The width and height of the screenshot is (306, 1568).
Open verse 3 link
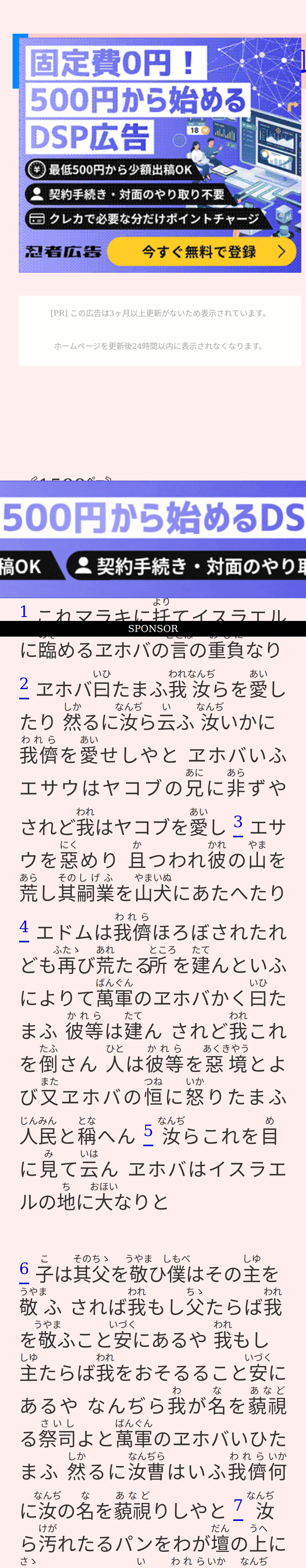coord(238,823)
